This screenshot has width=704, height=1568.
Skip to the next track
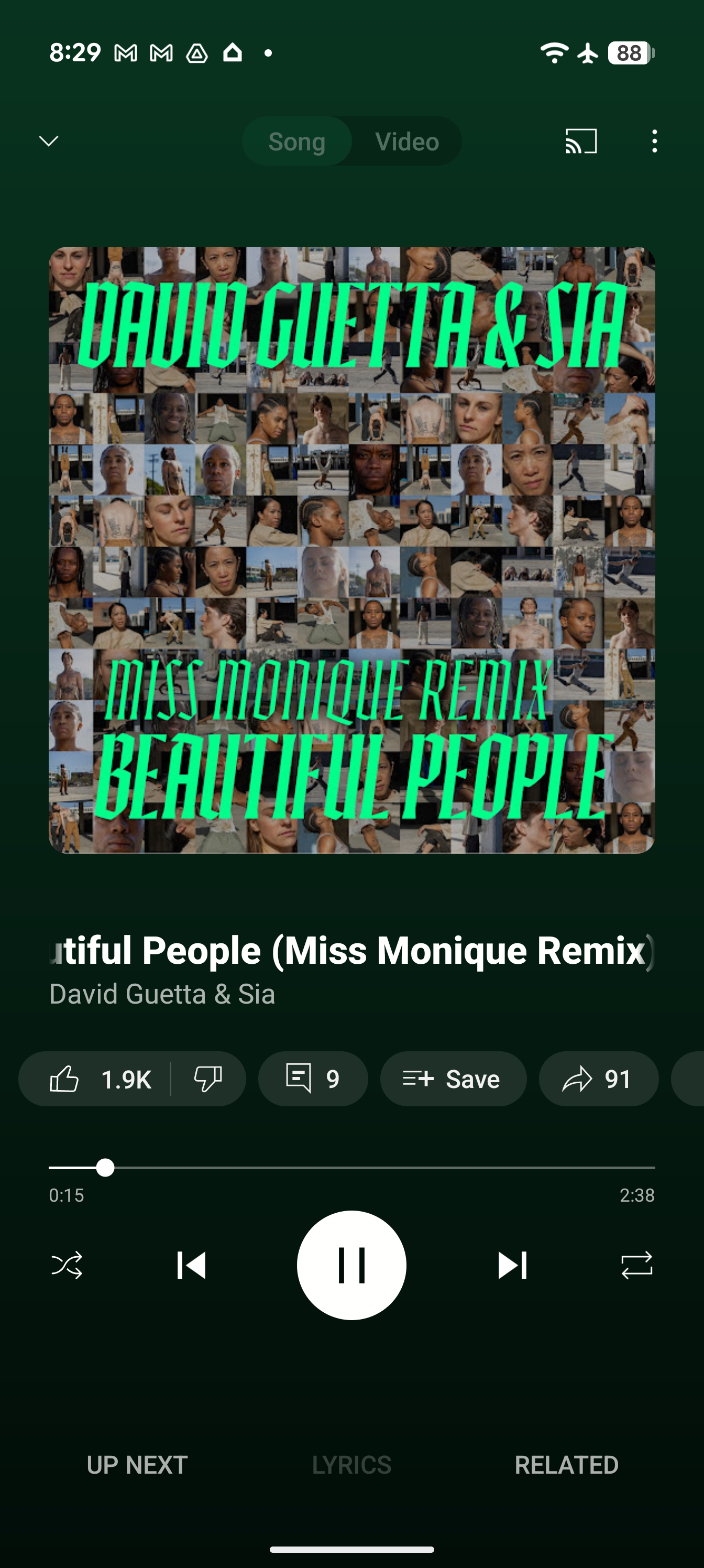(x=512, y=1265)
